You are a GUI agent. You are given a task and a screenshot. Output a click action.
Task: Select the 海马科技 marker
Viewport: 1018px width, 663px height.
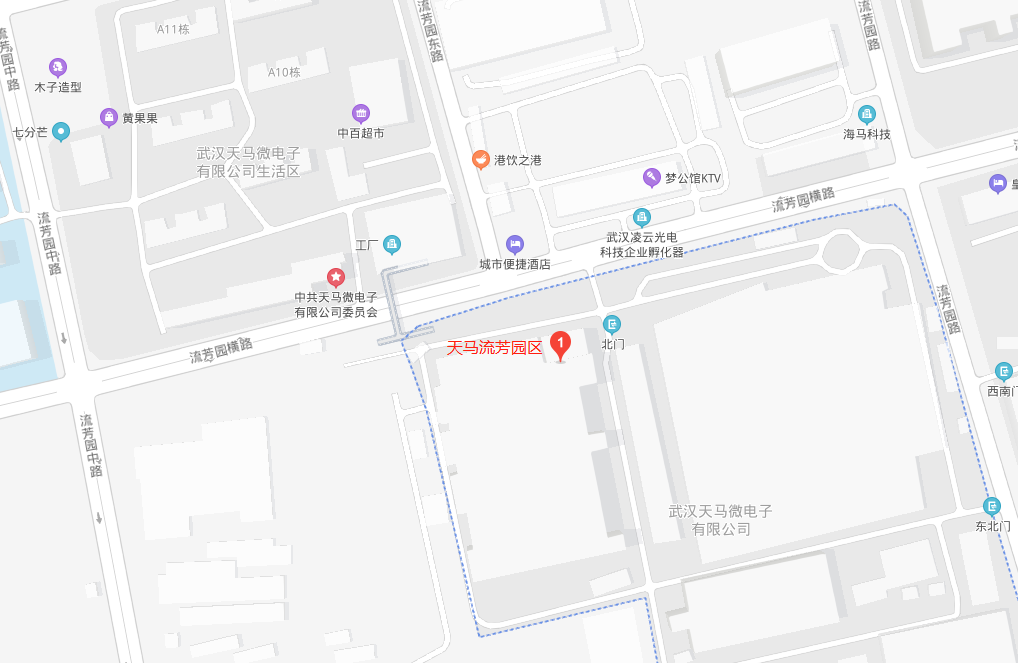867,114
